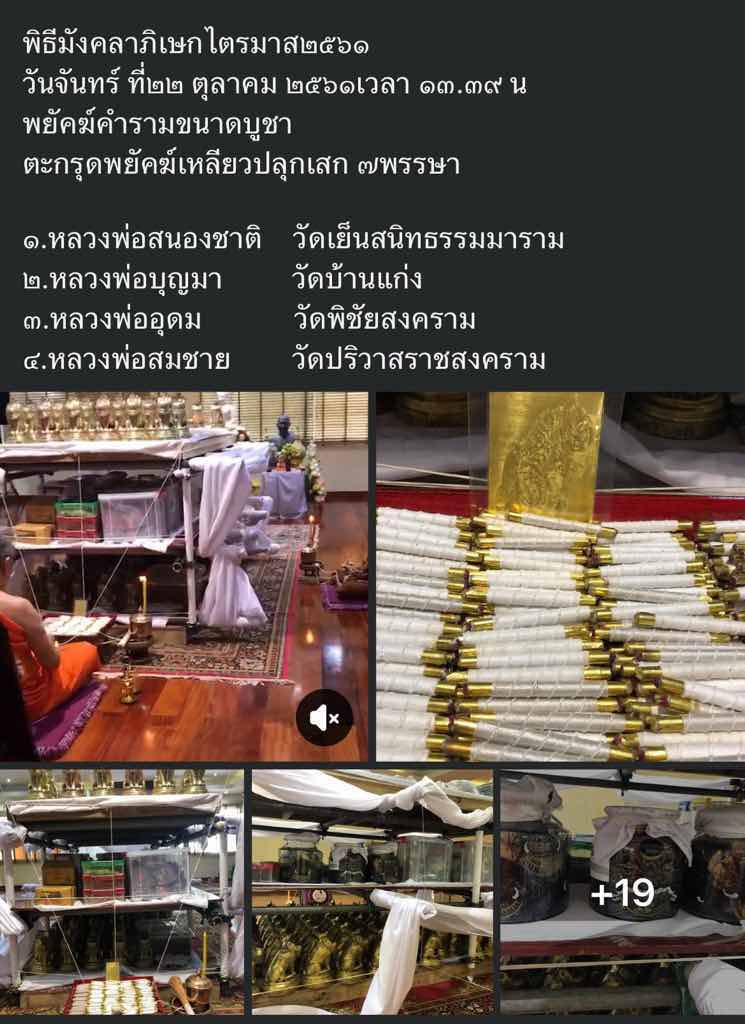Open the photo of white scrolls with gold caps
This screenshot has width=745, height=1024.
pos(560,576)
